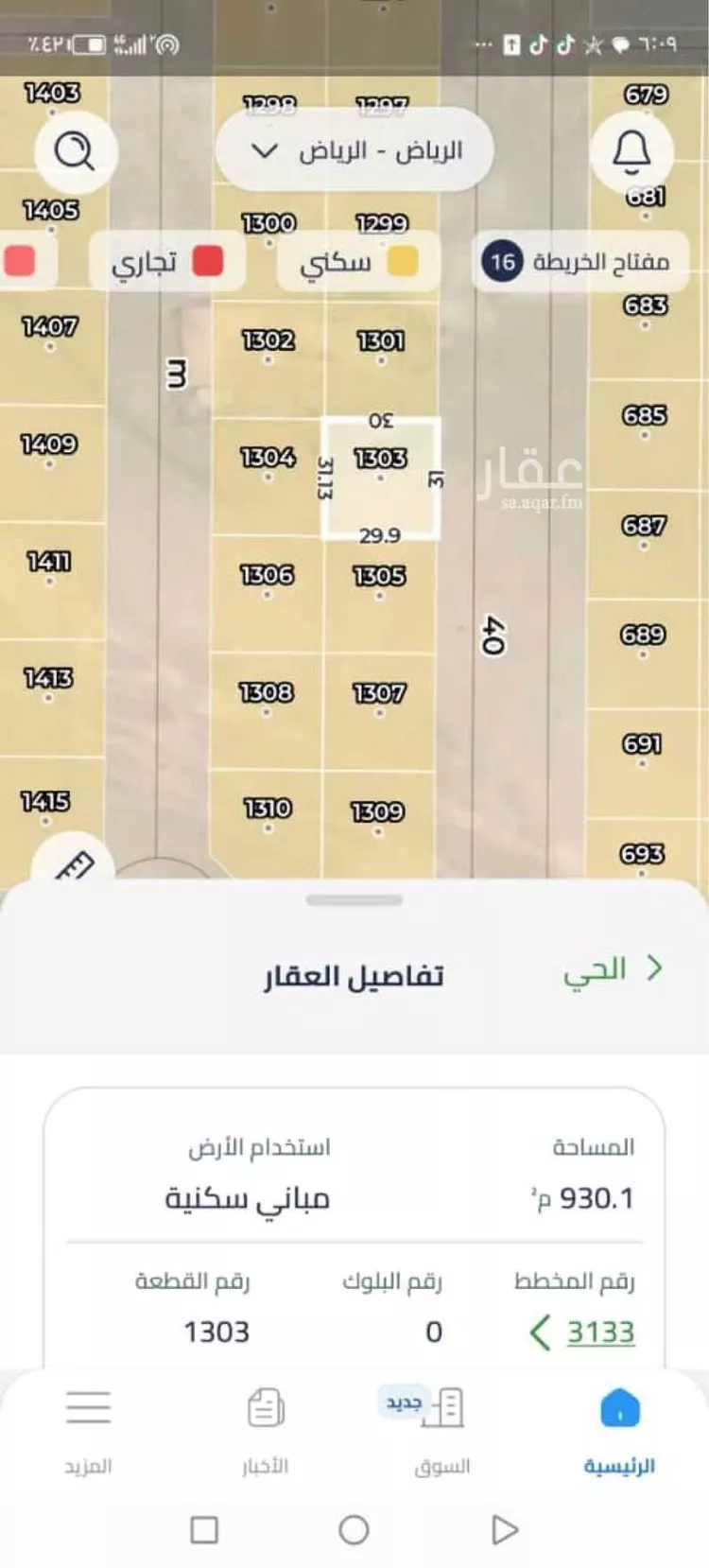The height and width of the screenshot is (1568, 709).
Task: Select the تجاري commercial filter chip
Action: [x=167, y=262]
